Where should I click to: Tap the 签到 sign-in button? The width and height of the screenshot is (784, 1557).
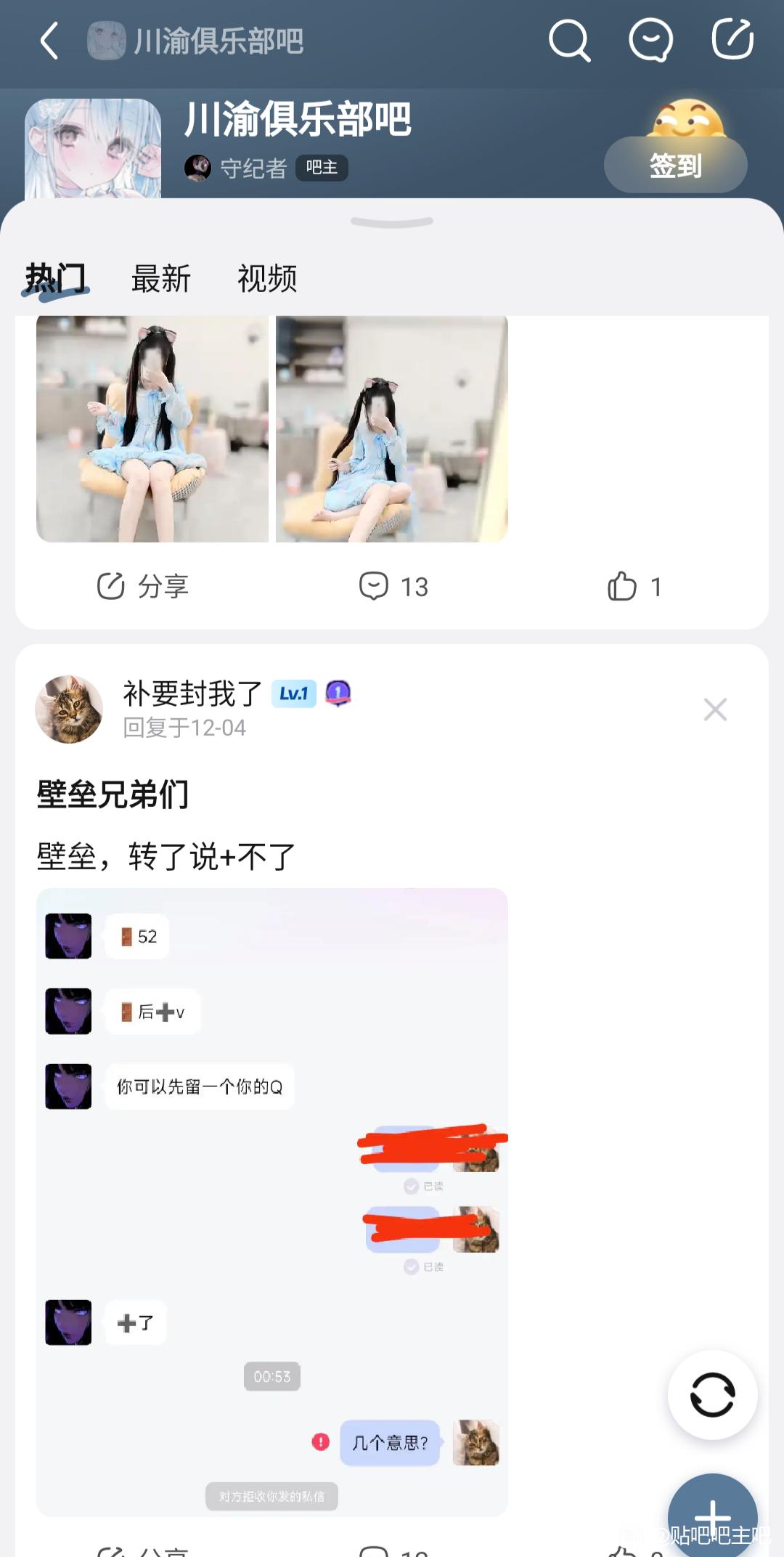675,166
